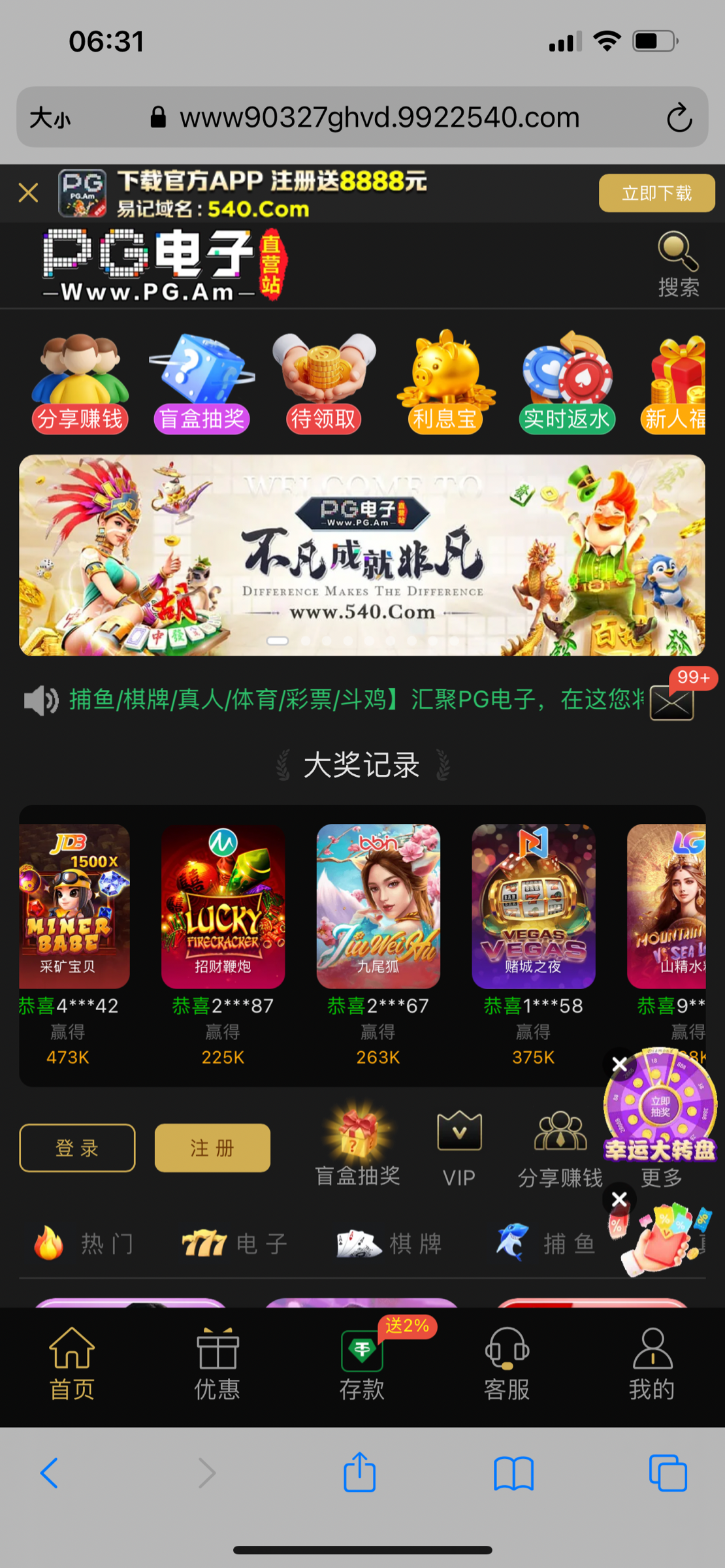
Task: Open the 招财鞭炮 Lucky Firecracker game
Action: pyautogui.click(x=223, y=906)
